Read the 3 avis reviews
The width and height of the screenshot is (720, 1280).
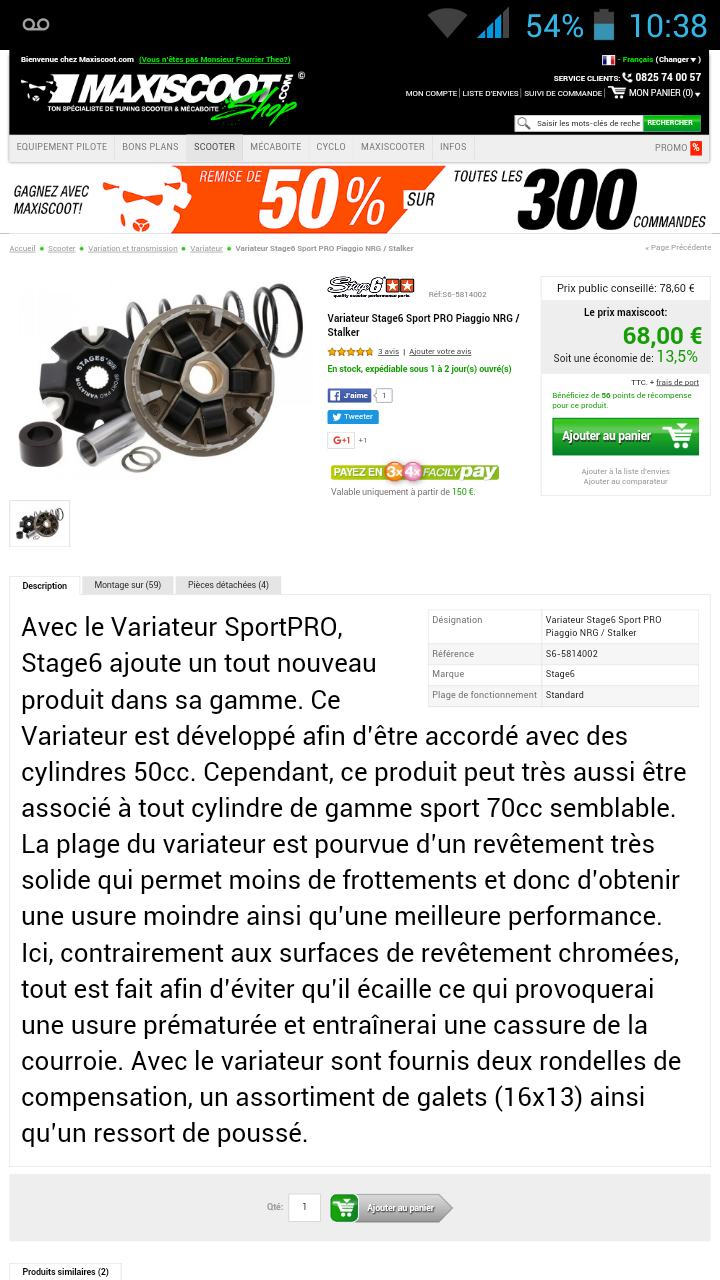point(388,352)
